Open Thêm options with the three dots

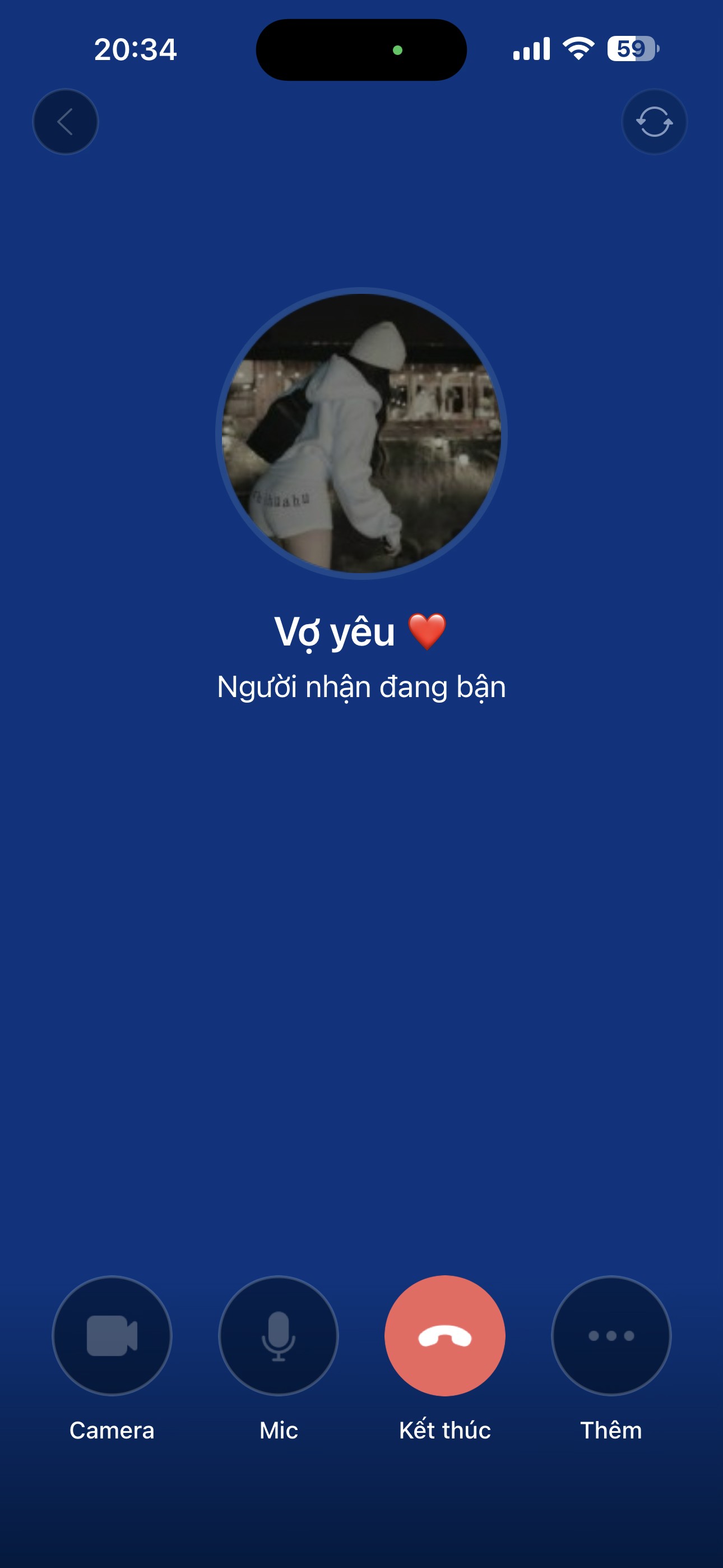[x=611, y=1335]
